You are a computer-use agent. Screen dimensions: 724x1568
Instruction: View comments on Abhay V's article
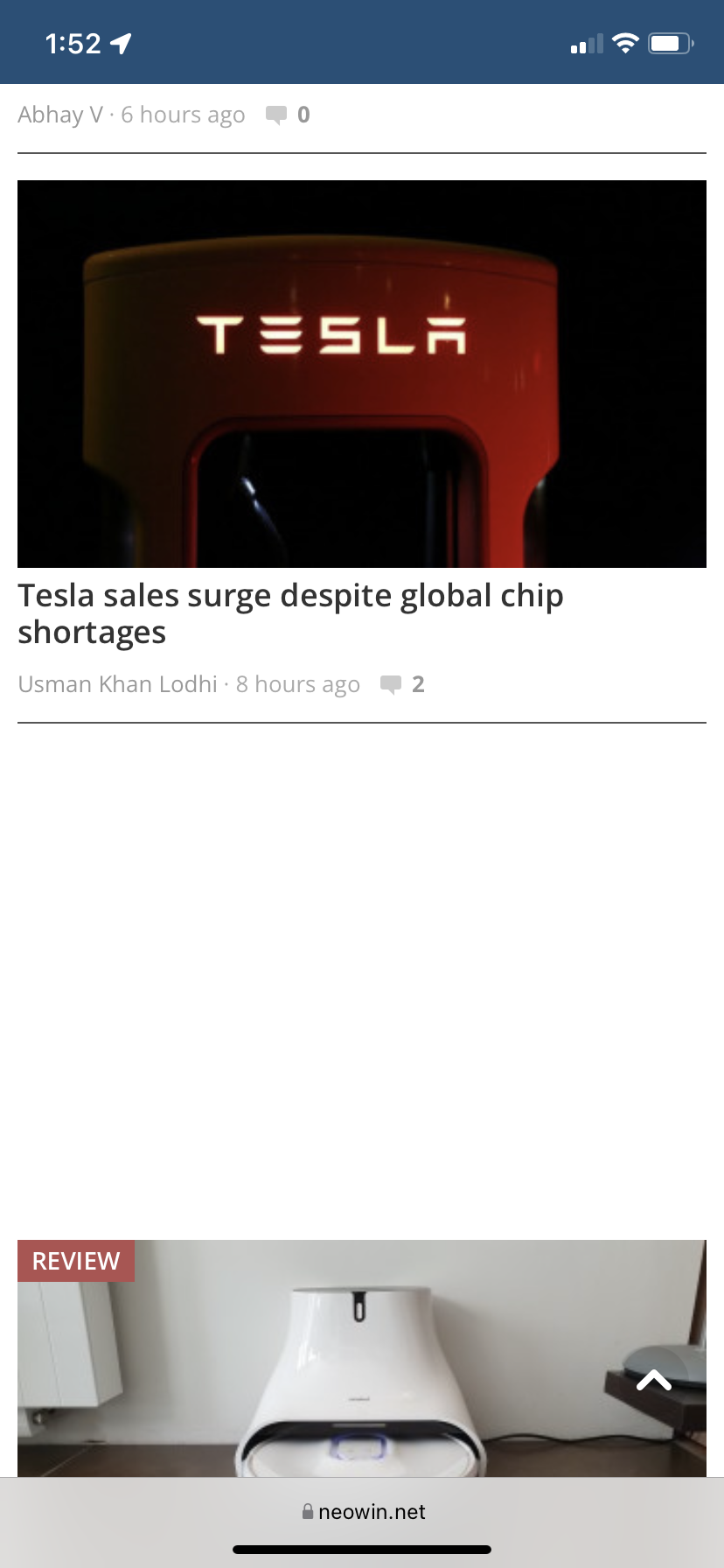(289, 115)
